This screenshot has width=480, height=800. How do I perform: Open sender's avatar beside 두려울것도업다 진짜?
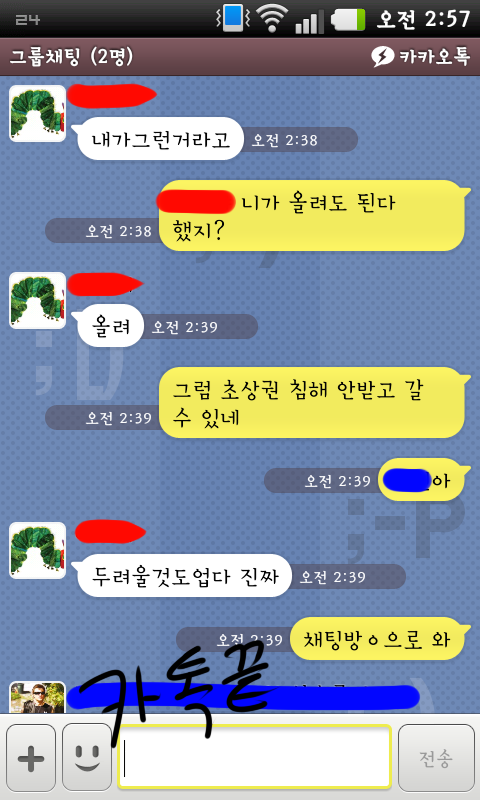point(38,550)
